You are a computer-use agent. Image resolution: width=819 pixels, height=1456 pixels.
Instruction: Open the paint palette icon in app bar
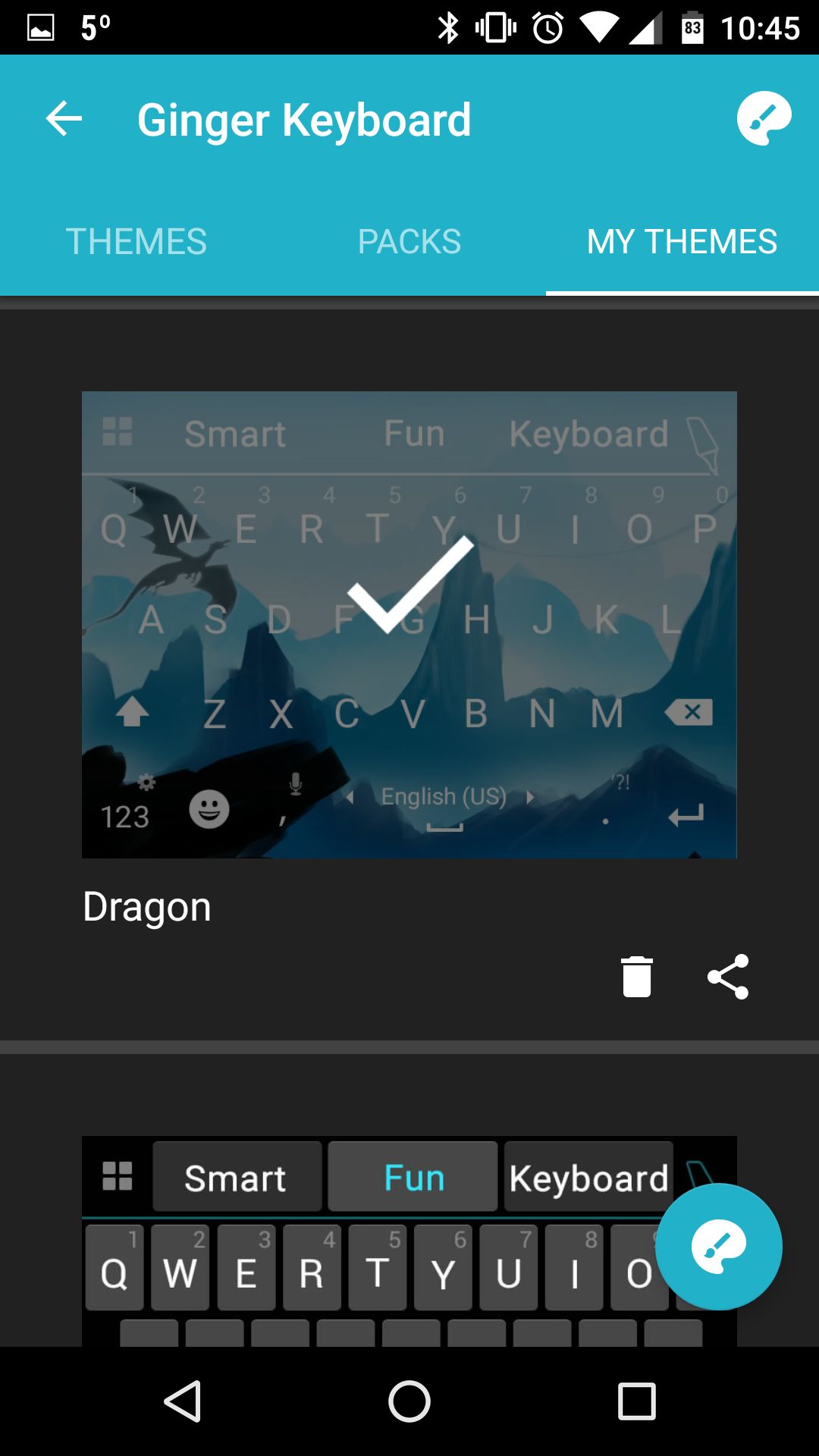click(x=764, y=118)
